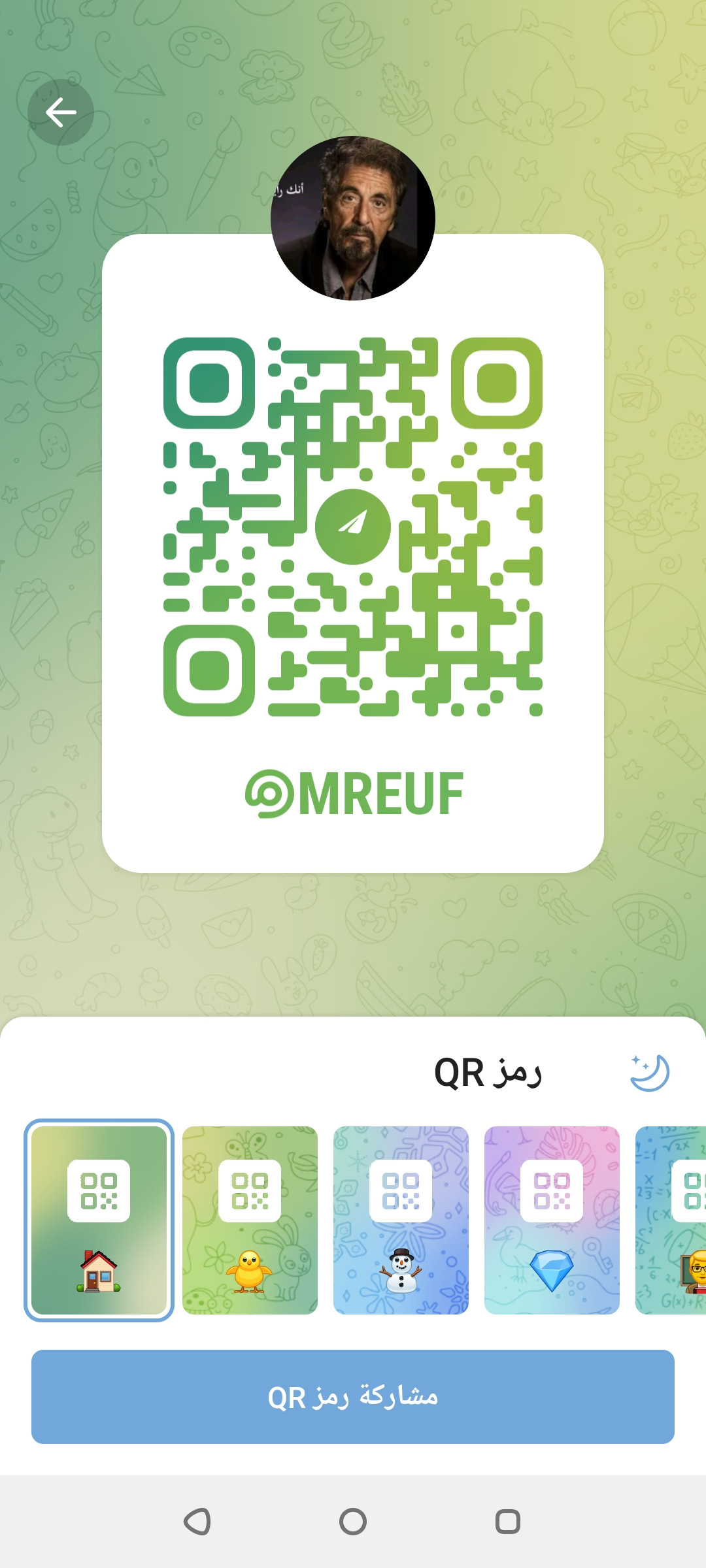Screen dimensions: 706x1568
Task: Toggle night mode with moon icon
Action: pyautogui.click(x=649, y=1073)
